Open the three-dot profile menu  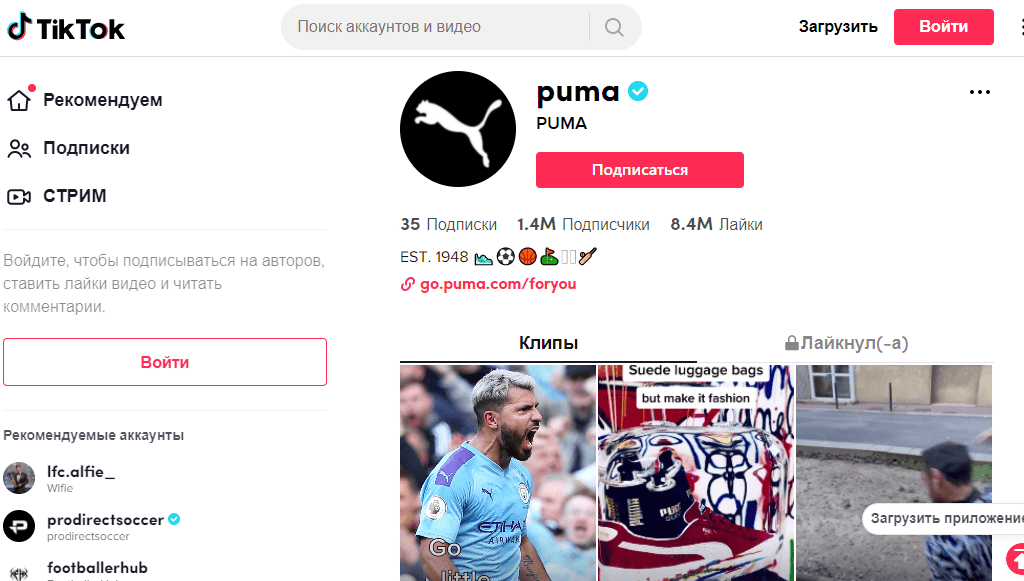[980, 92]
